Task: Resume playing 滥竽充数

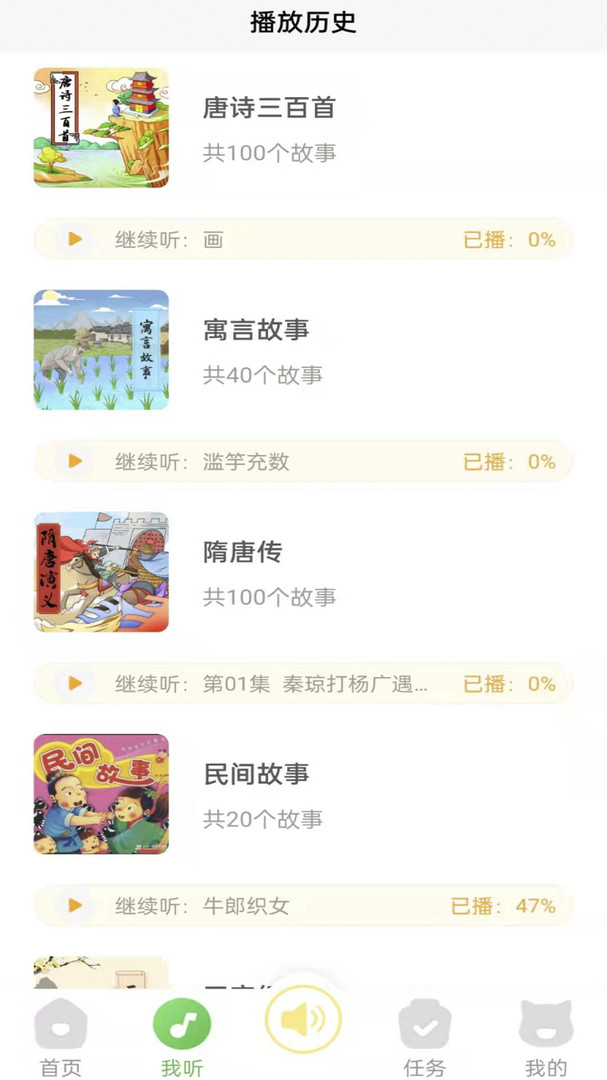Action: [x=75, y=462]
